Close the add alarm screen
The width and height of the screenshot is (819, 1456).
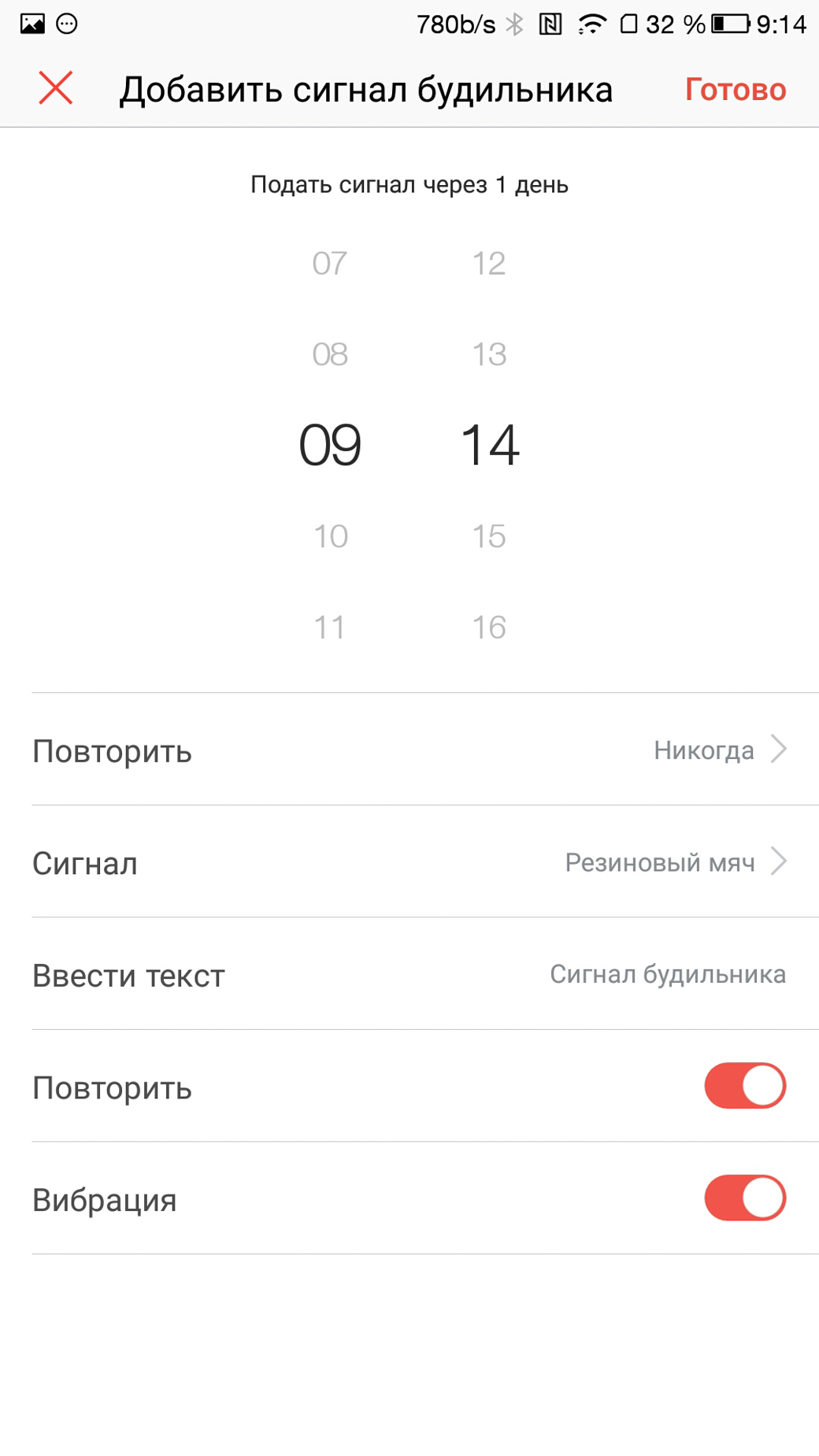(x=56, y=88)
